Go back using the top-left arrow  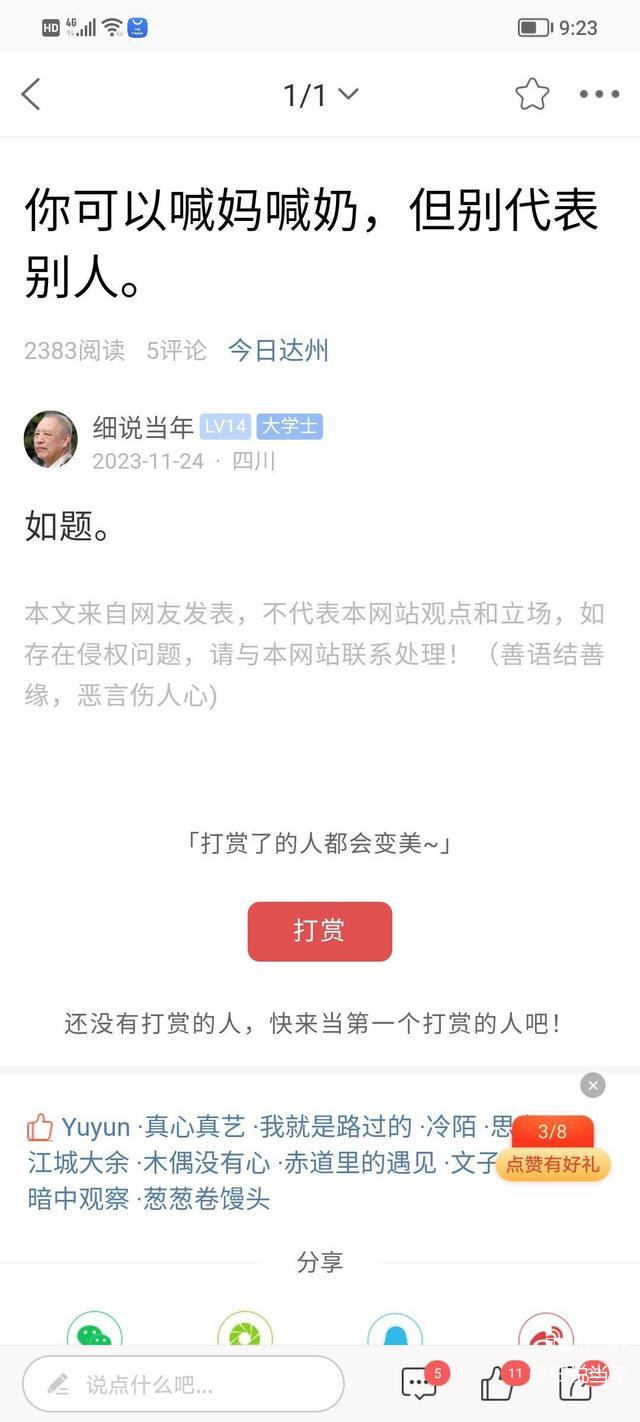click(31, 95)
